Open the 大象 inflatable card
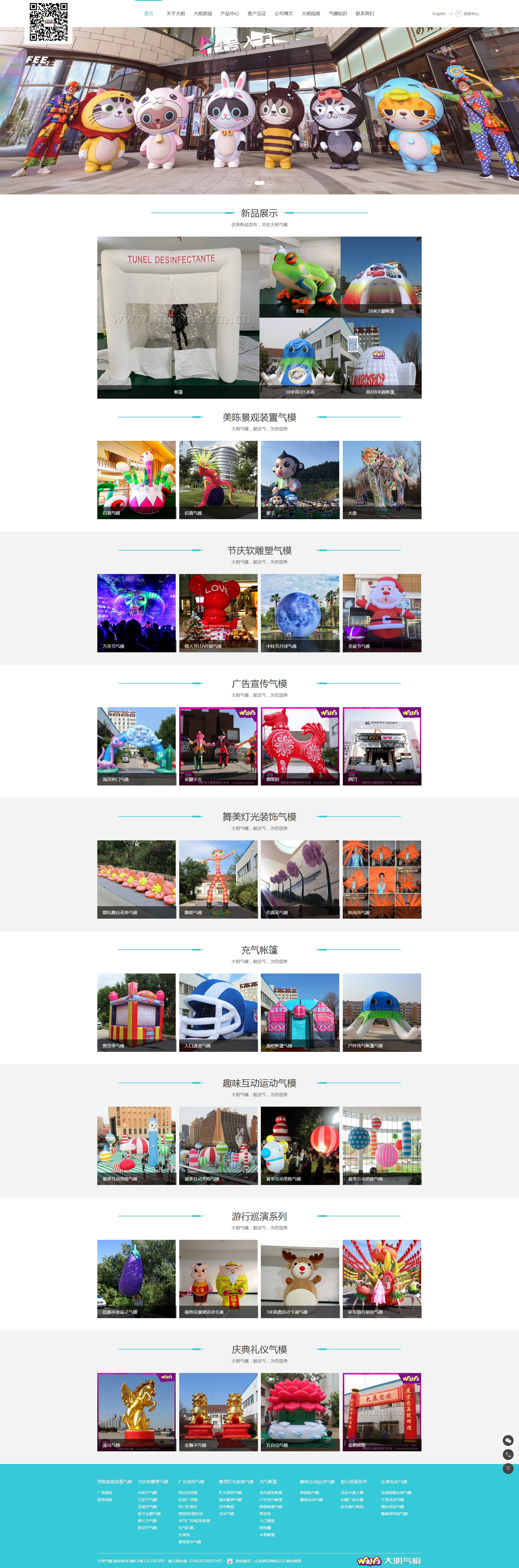Image resolution: width=519 pixels, height=1568 pixels. [382, 480]
